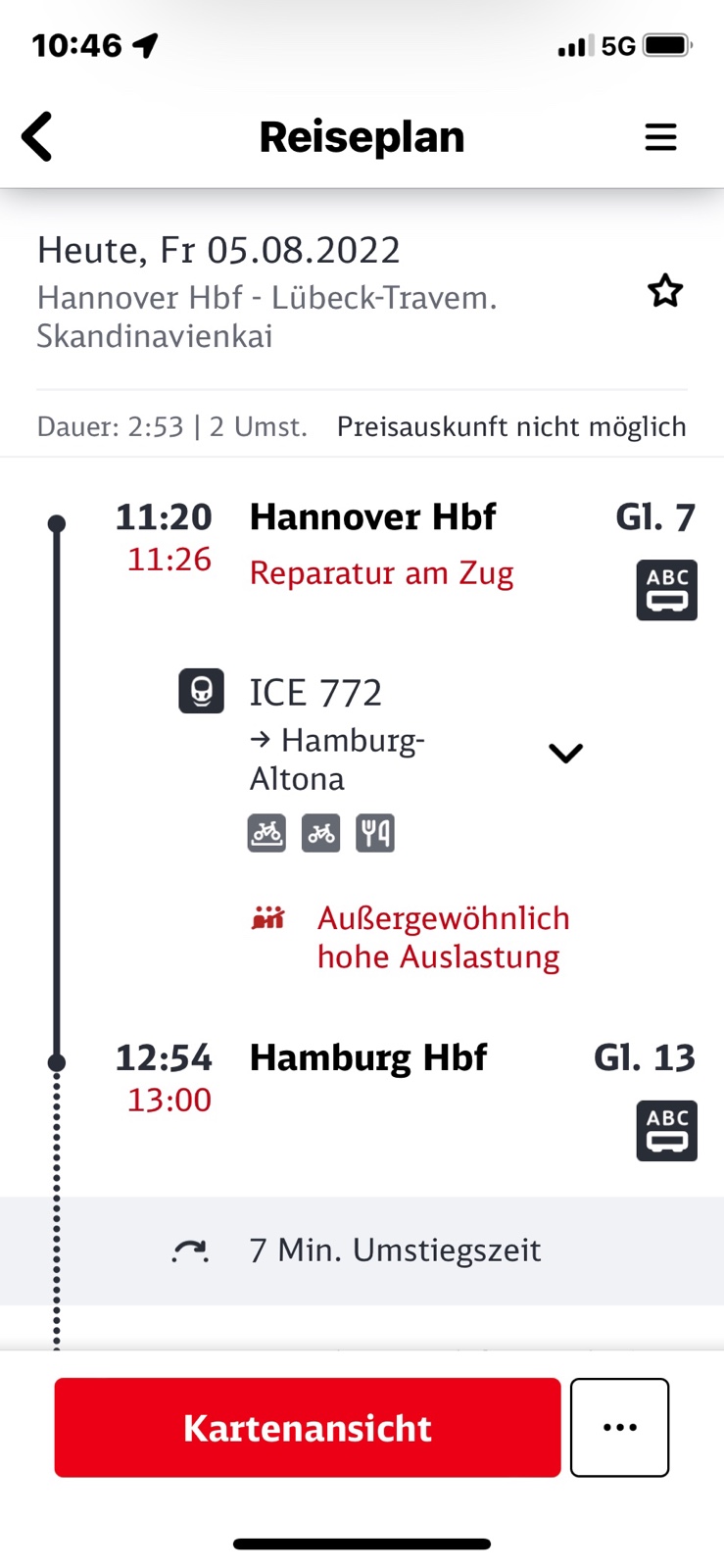The image size is (724, 1568).
Task: Open platform info icon for Hannover Hbf
Action: 666,590
